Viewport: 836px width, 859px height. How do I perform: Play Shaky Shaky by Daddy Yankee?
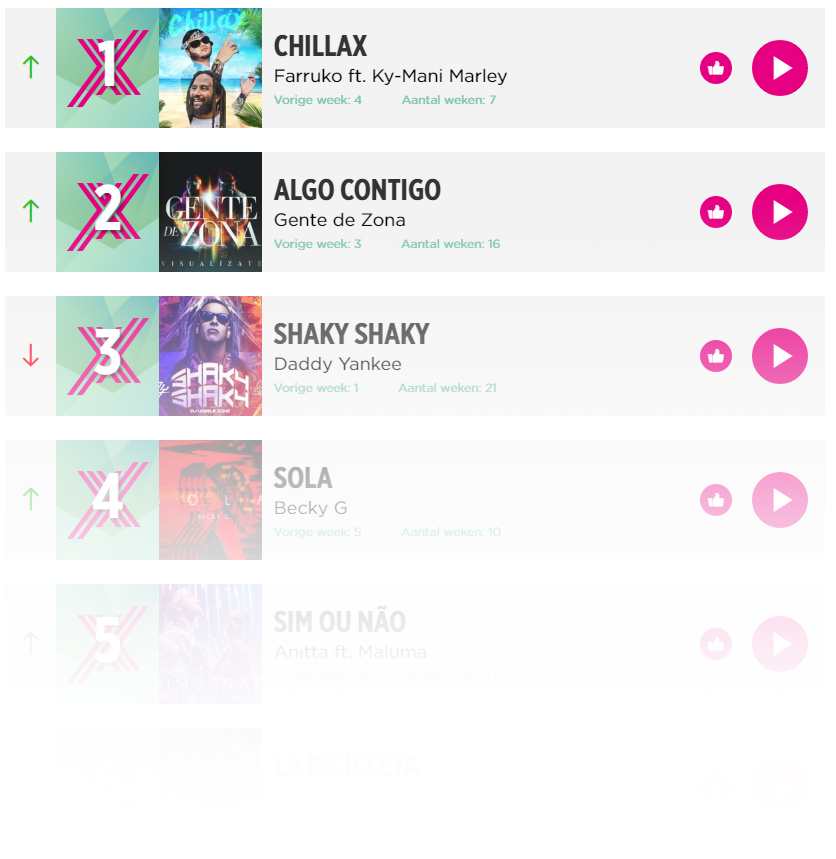tap(779, 356)
